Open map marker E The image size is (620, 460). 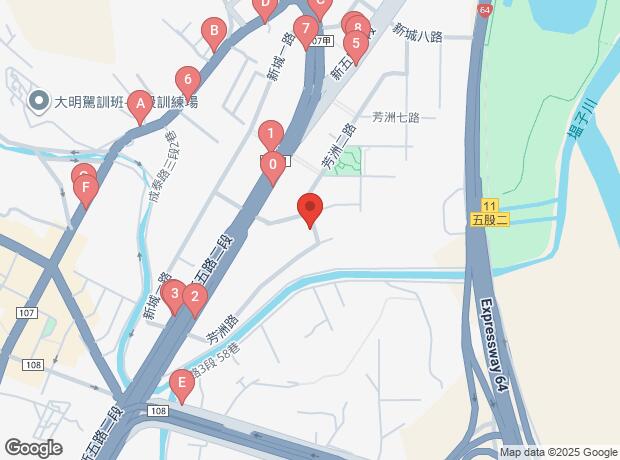(181, 381)
